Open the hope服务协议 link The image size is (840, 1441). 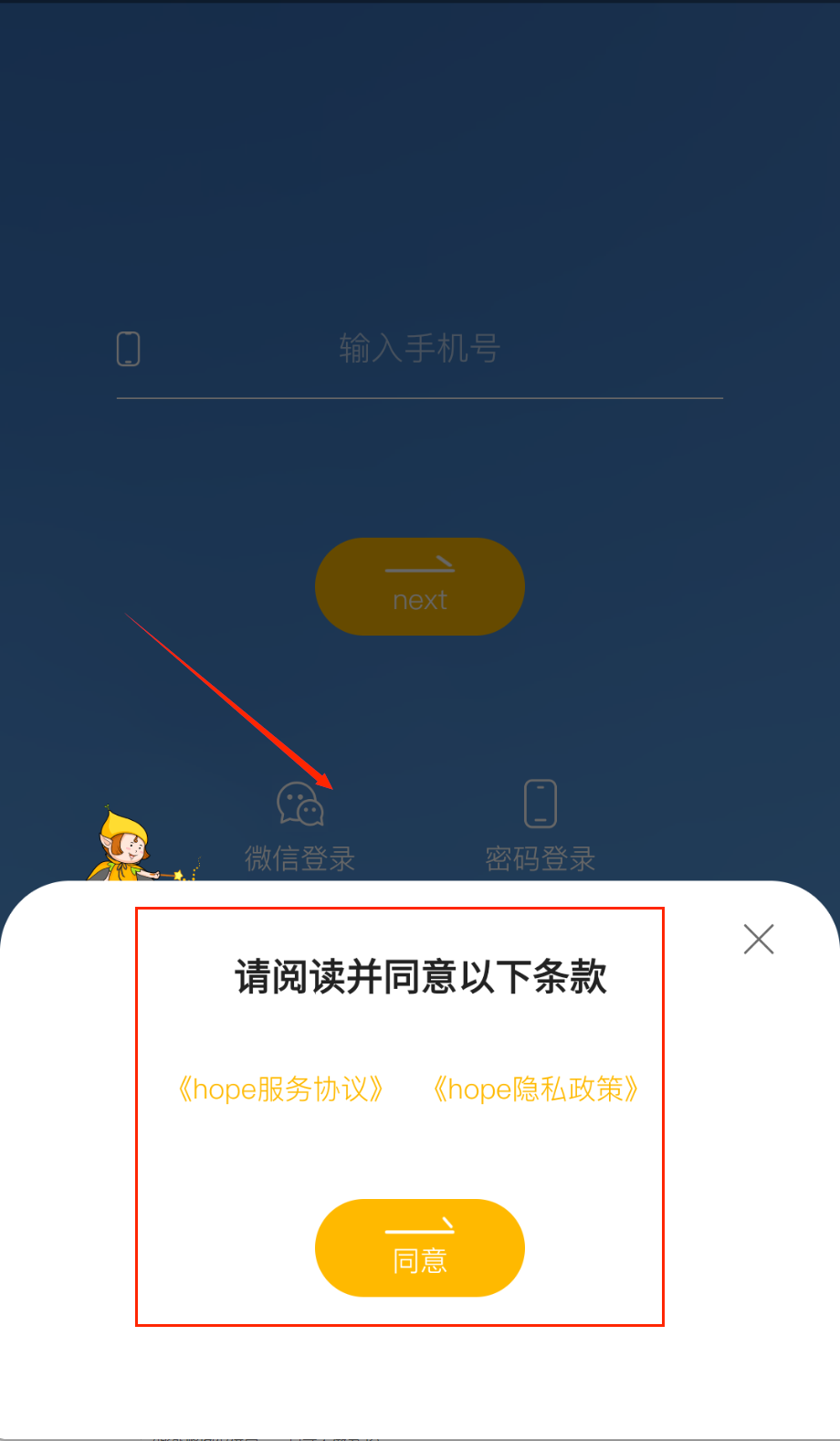(279, 1089)
